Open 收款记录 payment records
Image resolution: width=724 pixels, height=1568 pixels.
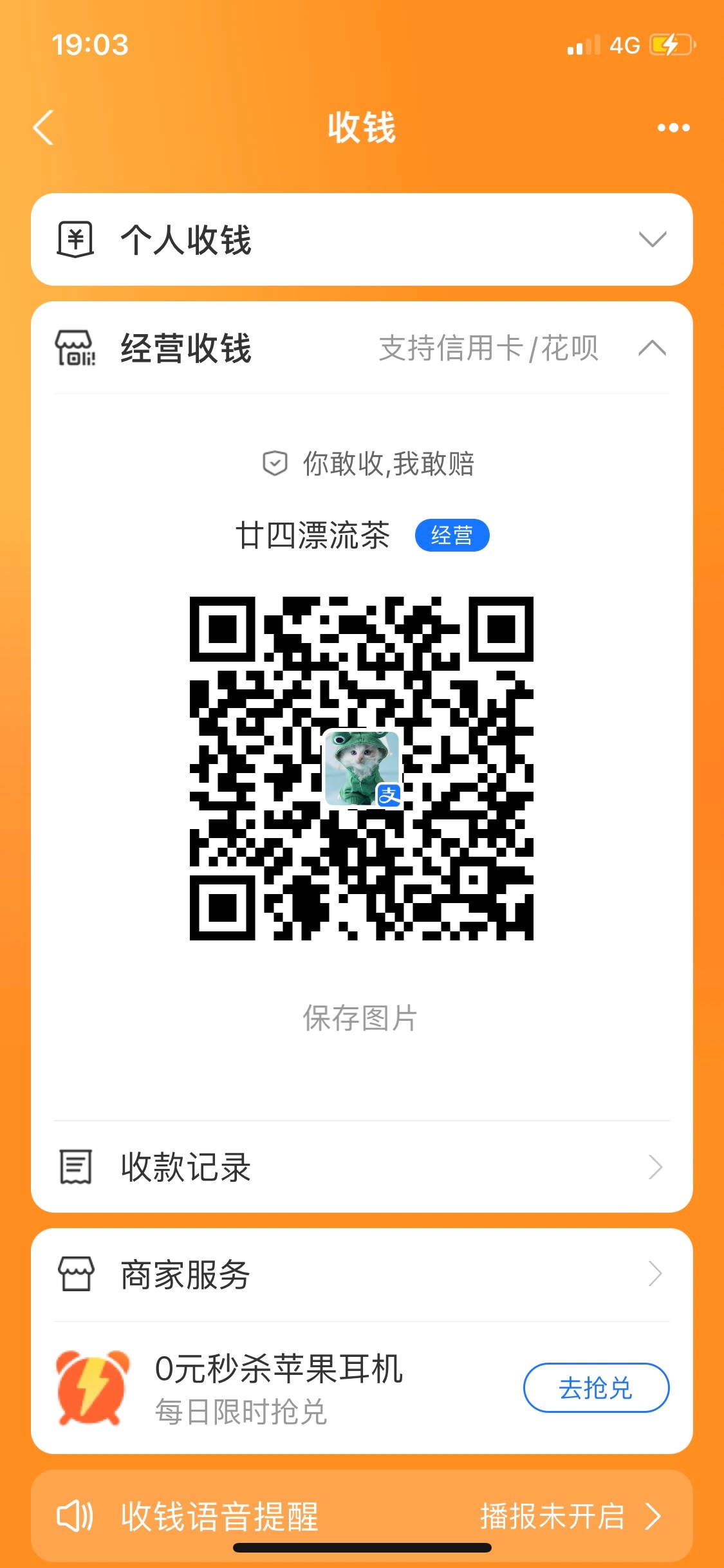point(362,1166)
